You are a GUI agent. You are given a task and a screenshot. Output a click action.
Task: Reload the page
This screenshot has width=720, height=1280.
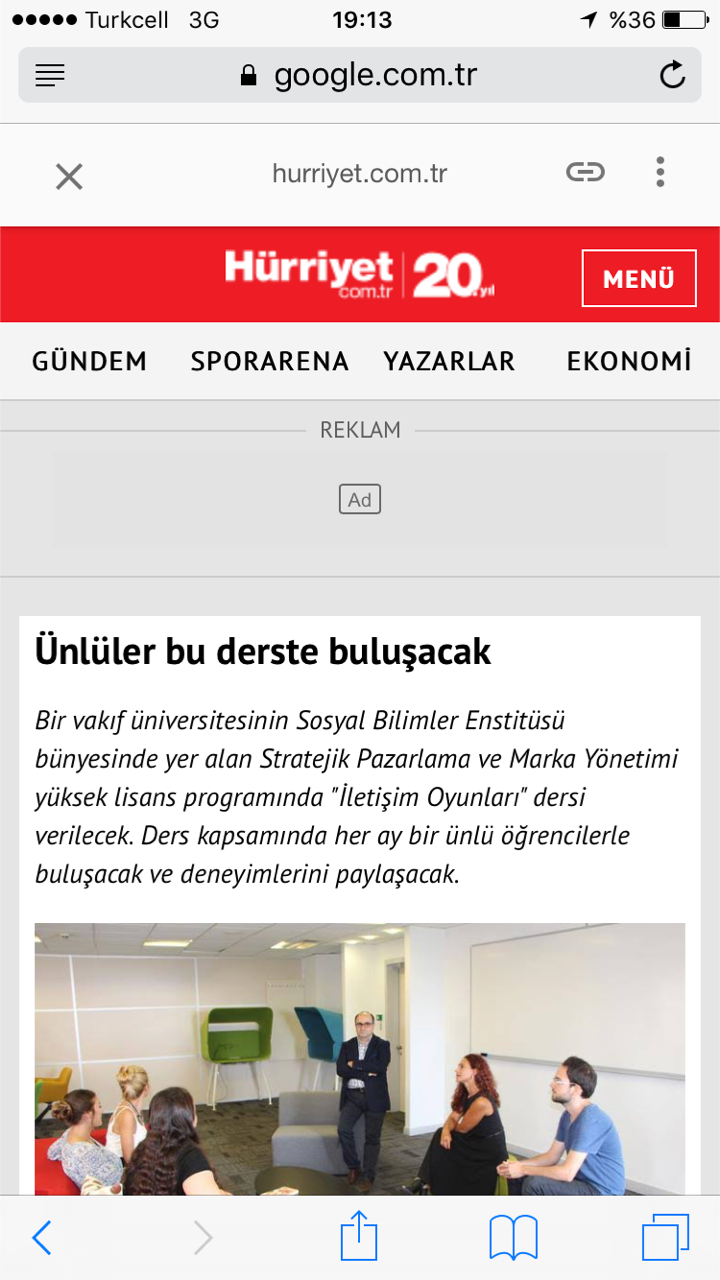673,75
